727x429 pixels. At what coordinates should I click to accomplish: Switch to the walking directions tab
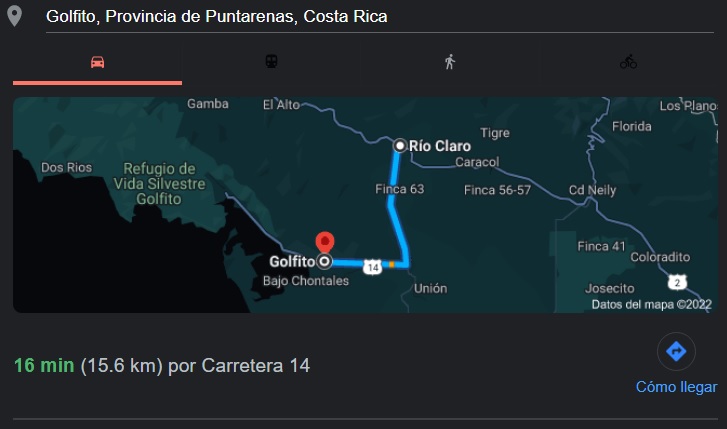(450, 62)
